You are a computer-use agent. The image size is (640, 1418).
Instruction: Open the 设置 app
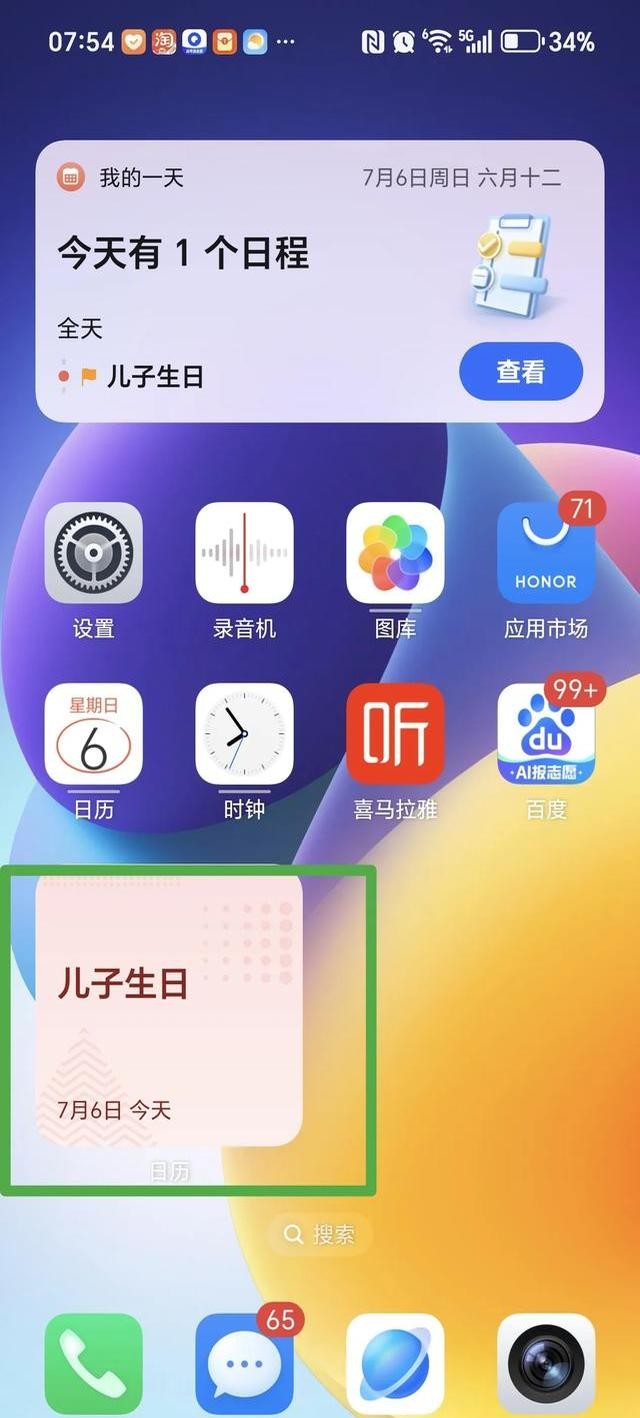(94, 552)
